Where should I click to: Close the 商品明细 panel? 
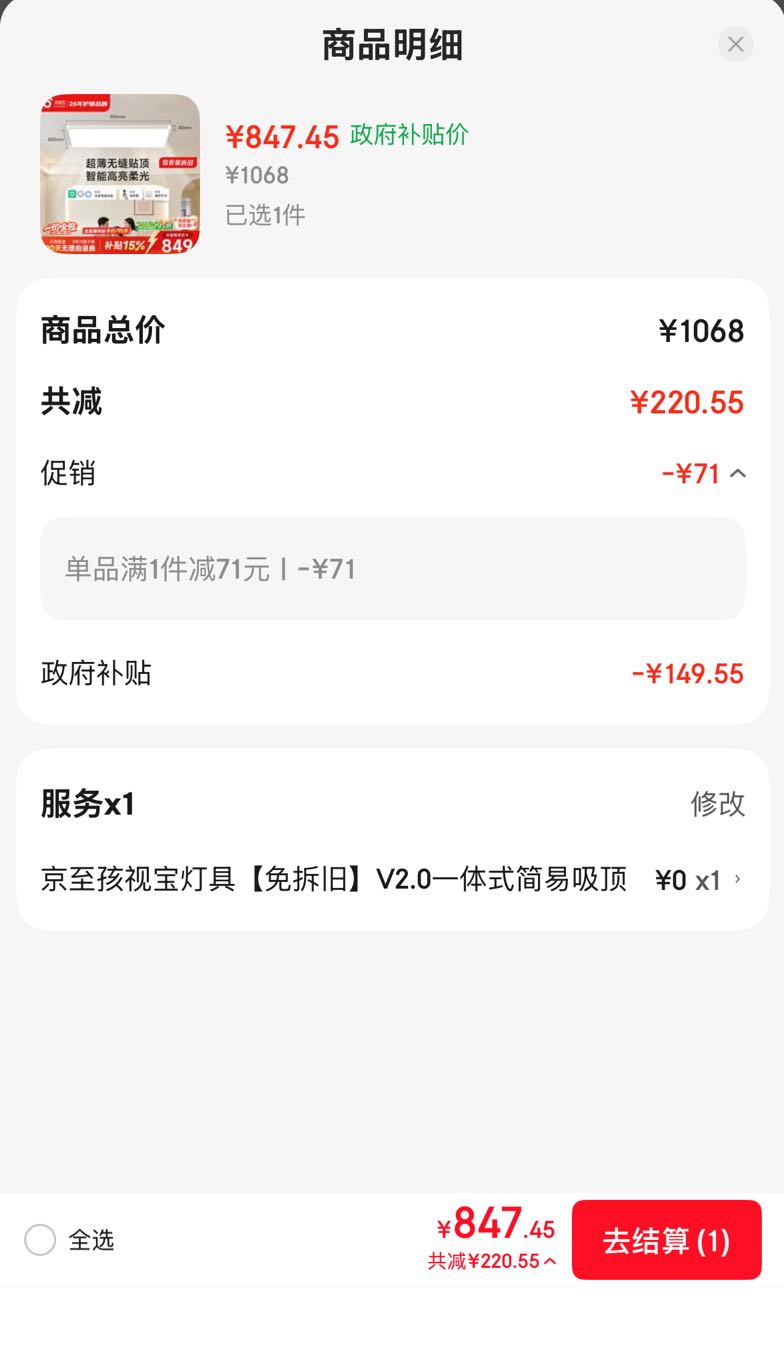[735, 44]
